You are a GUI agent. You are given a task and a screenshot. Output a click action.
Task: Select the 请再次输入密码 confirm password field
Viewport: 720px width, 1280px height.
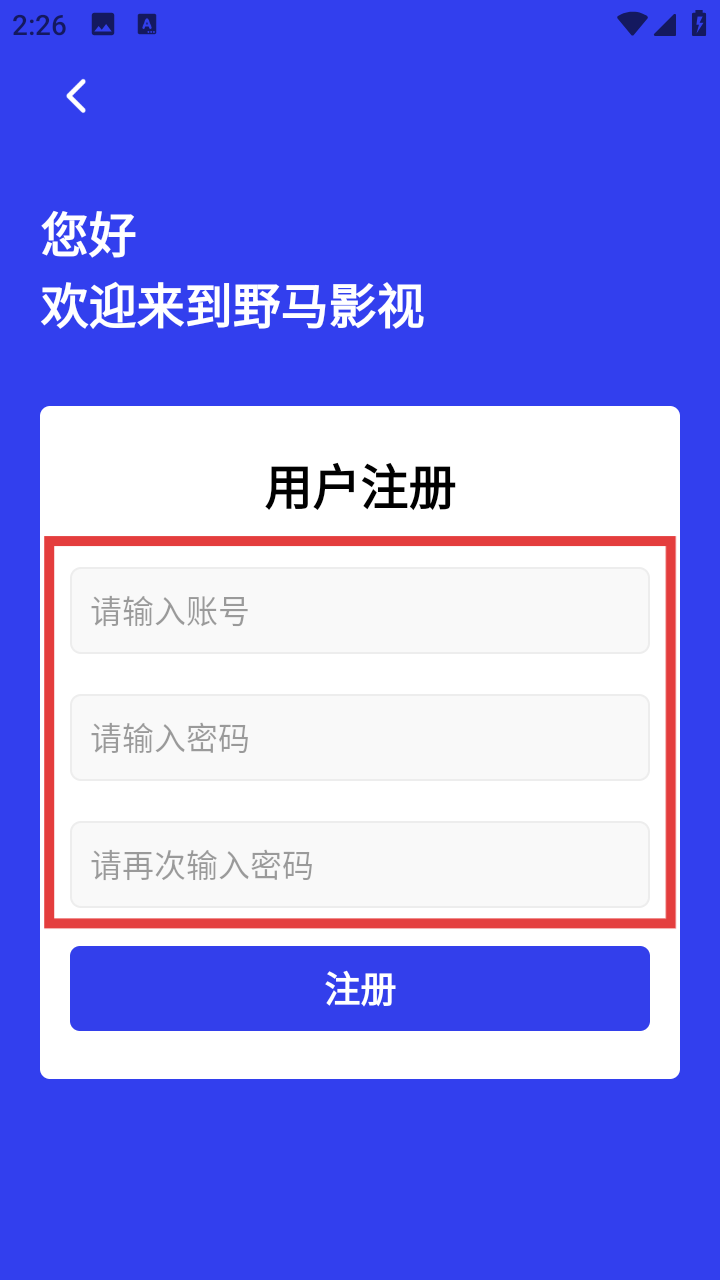[360, 865]
